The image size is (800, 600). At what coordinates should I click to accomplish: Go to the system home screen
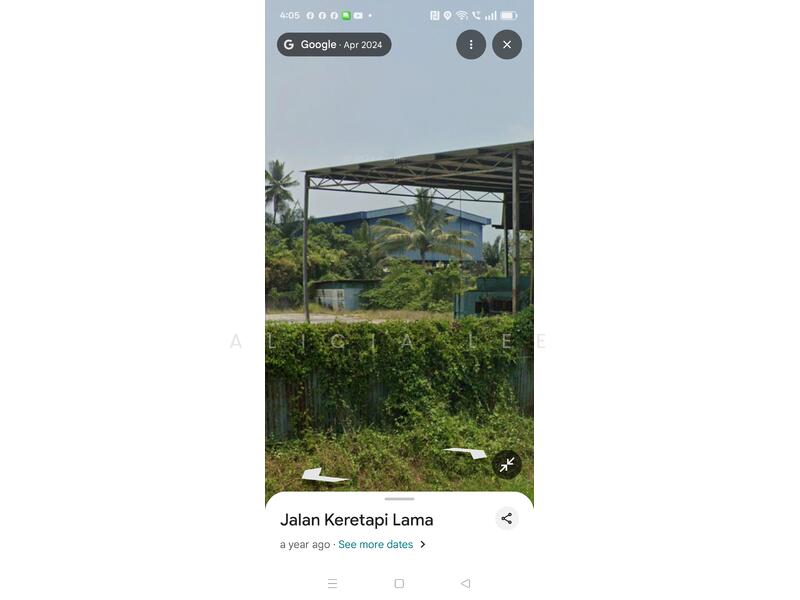399,583
